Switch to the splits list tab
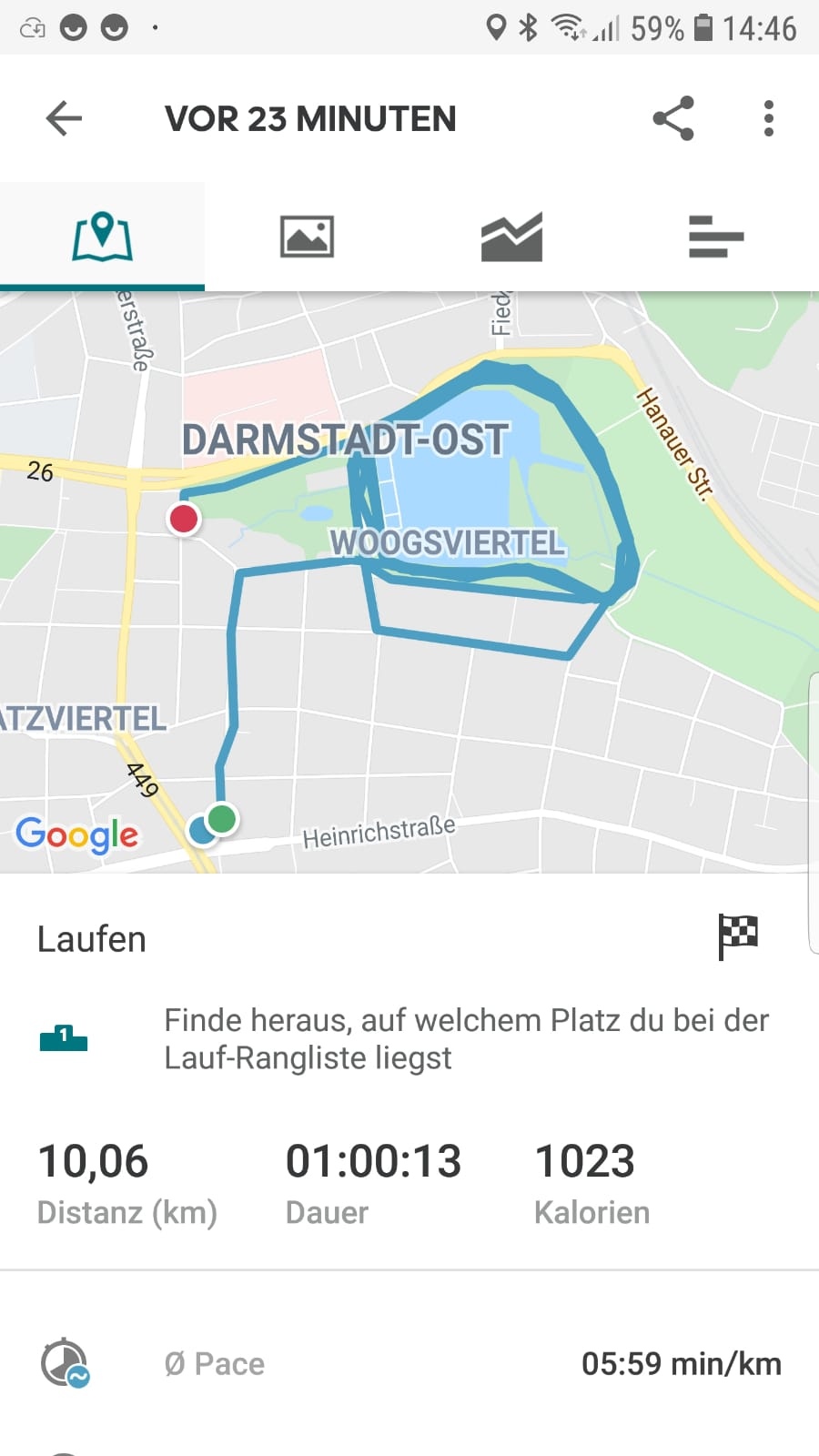Viewport: 819px width, 1456px height. pos(716,237)
